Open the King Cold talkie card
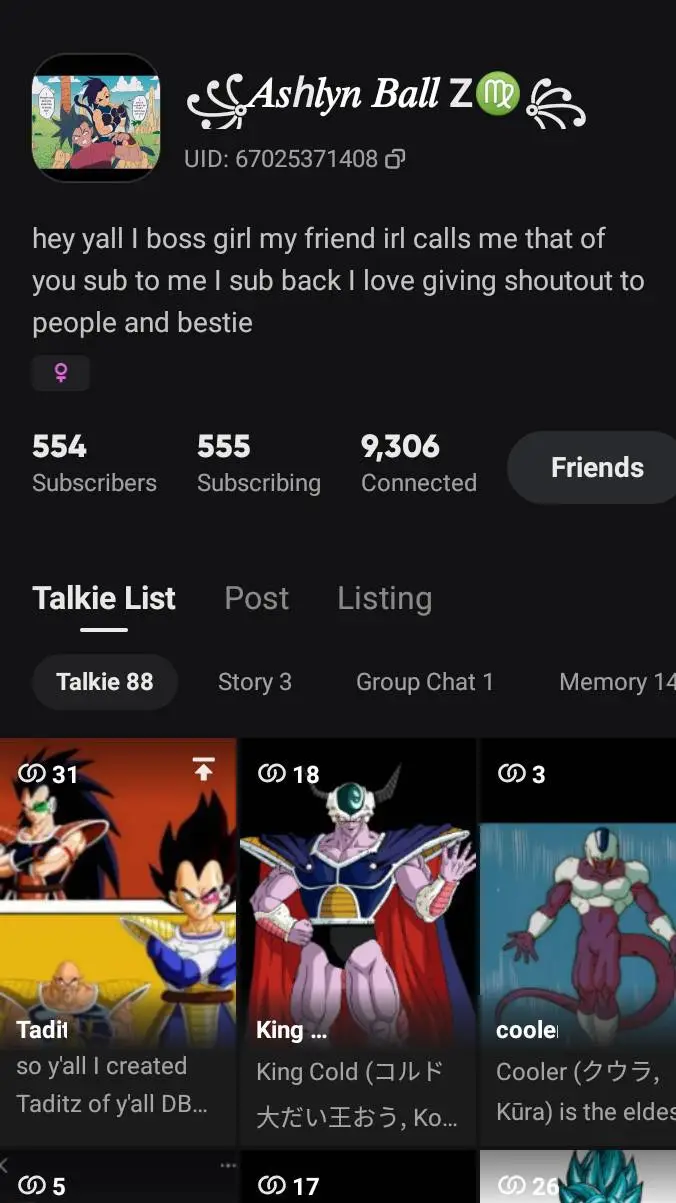This screenshot has width=676, height=1203. click(358, 940)
